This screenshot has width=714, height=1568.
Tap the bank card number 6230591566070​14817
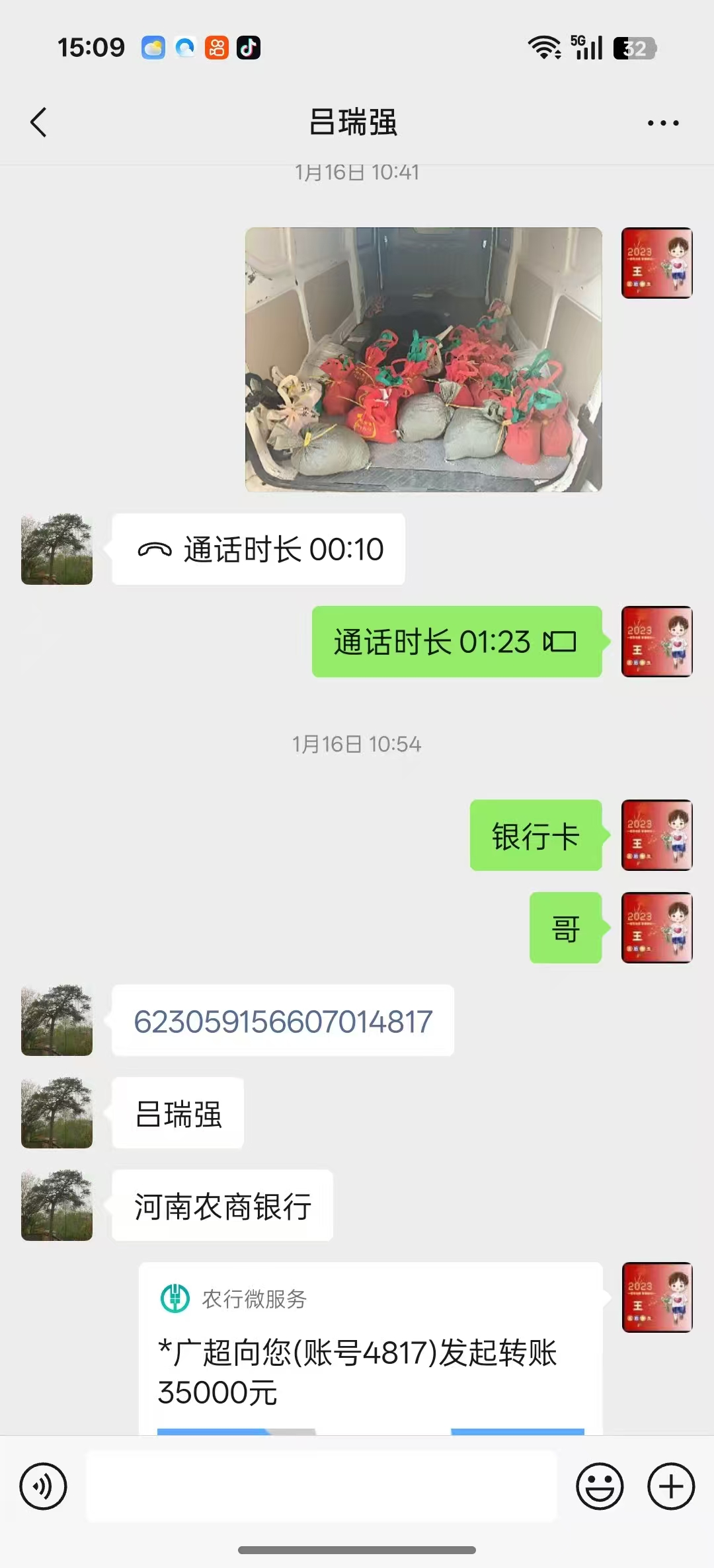click(283, 1021)
